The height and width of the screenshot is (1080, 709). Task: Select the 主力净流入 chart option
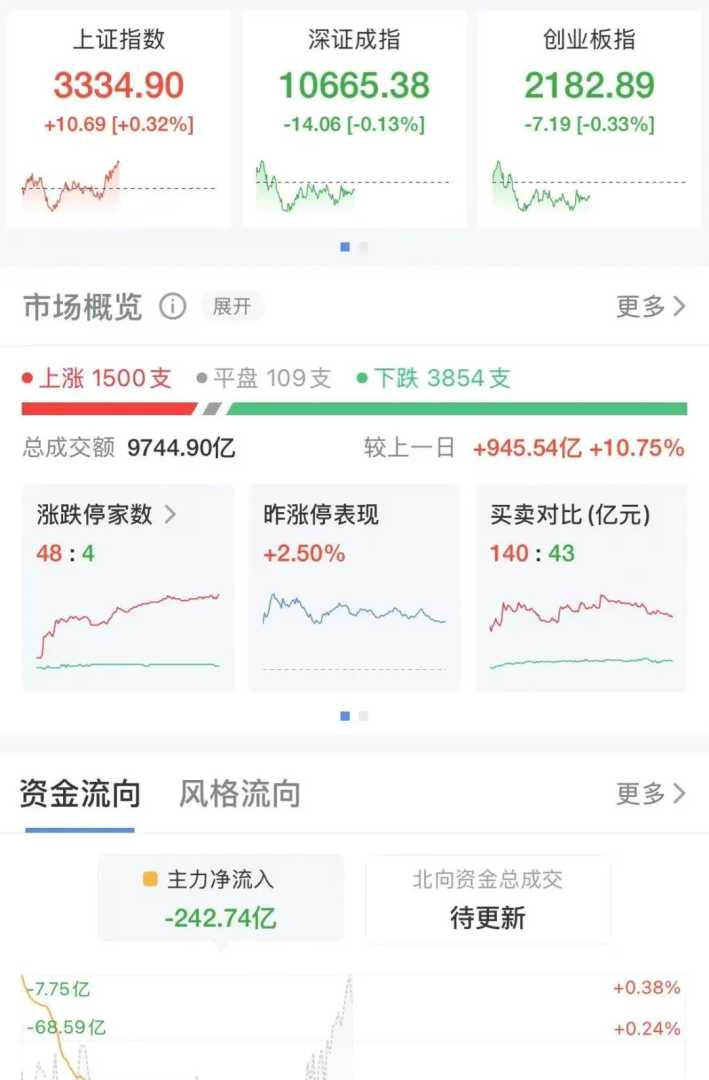(220, 898)
